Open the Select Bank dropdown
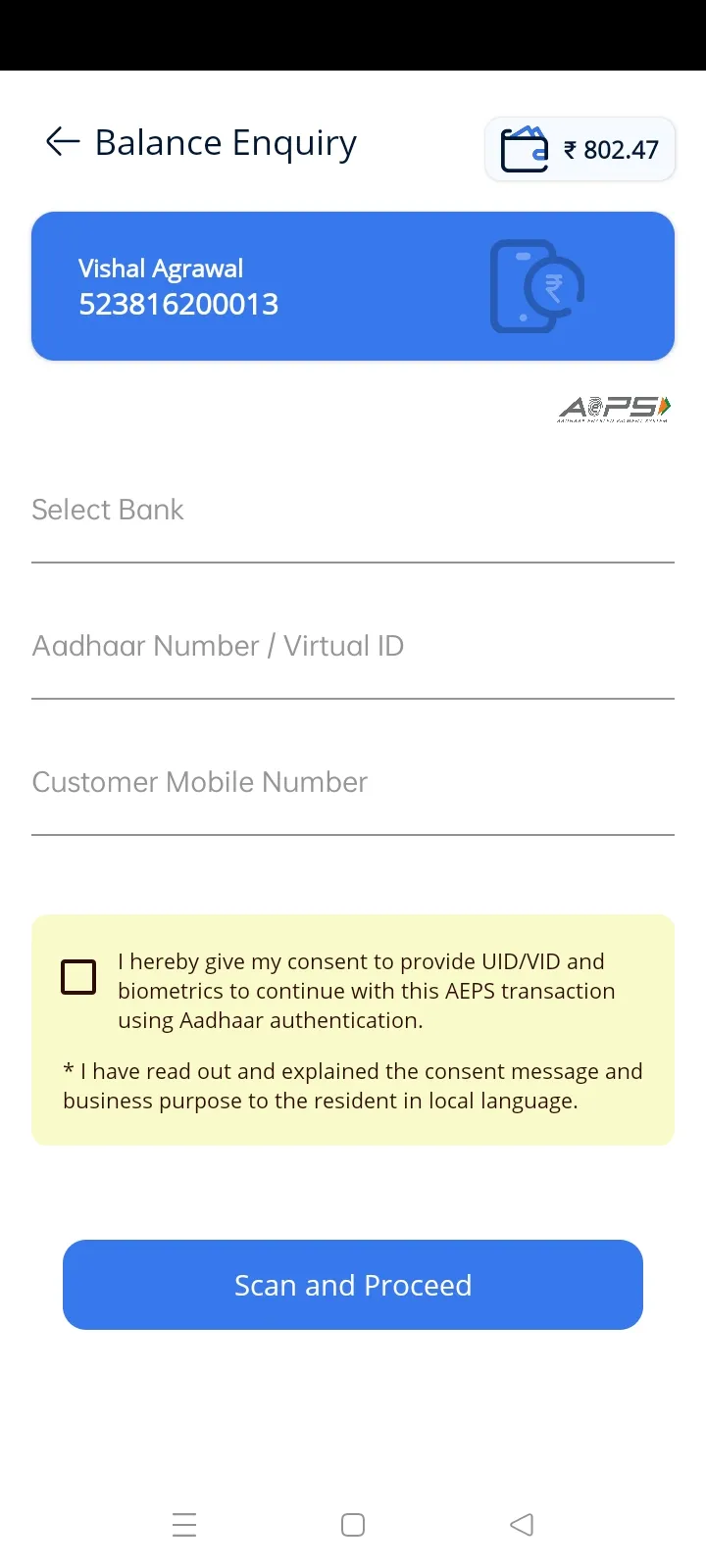This screenshot has width=706, height=1568. point(353,512)
